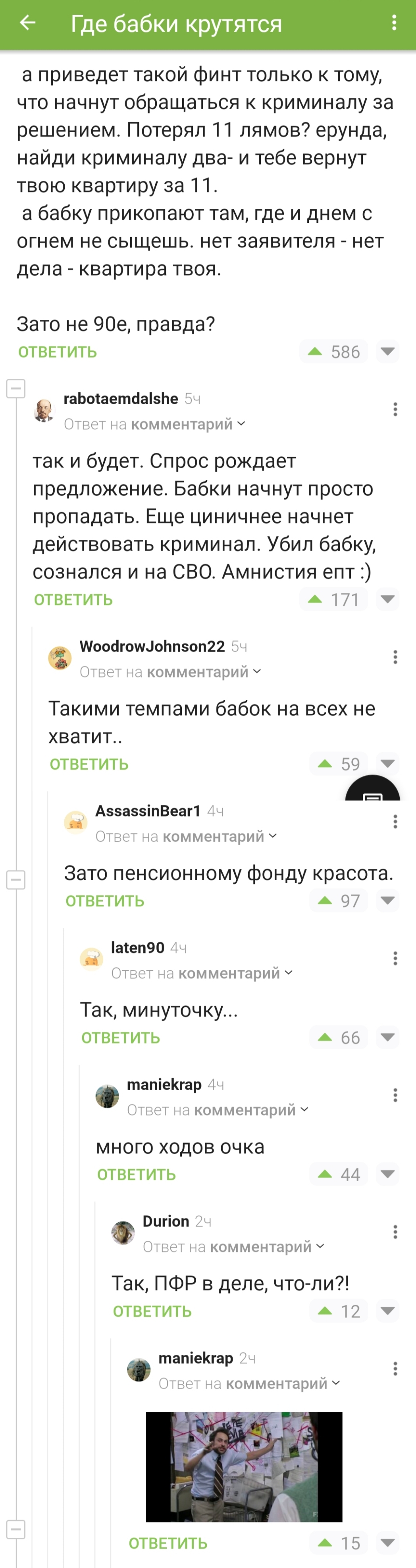Upvote the comment with 586 votes

click(315, 351)
